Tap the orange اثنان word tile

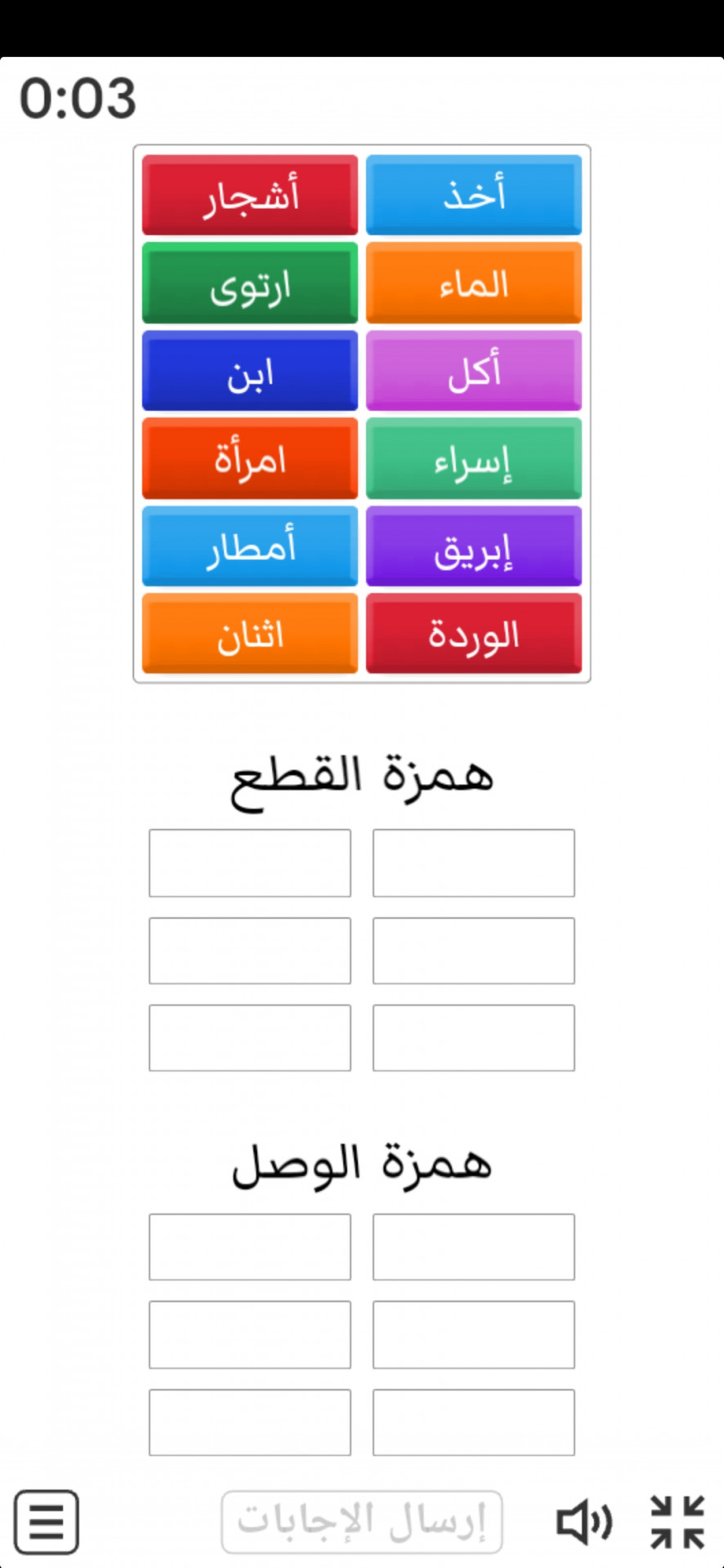click(x=250, y=634)
